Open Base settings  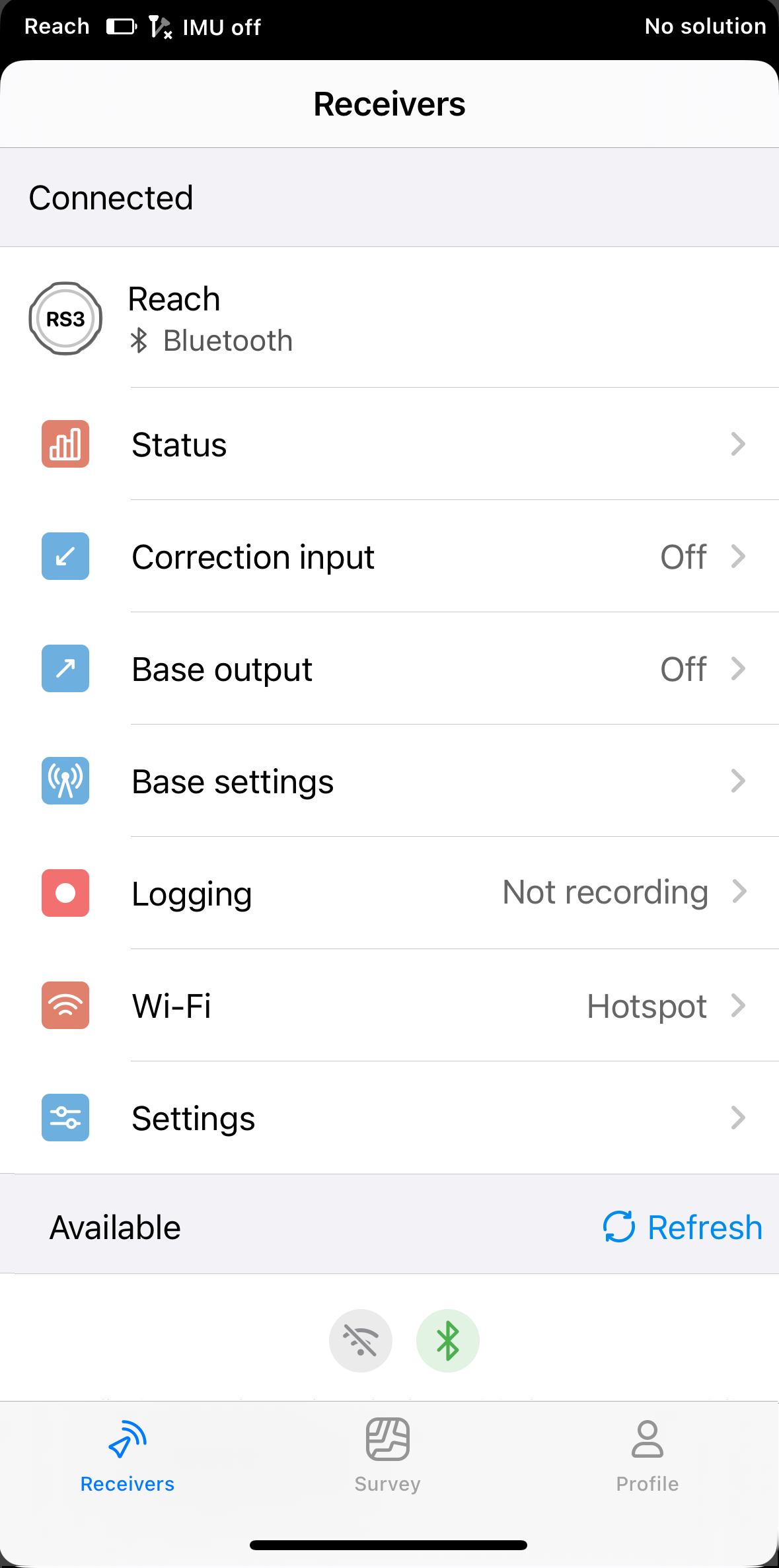tap(389, 781)
